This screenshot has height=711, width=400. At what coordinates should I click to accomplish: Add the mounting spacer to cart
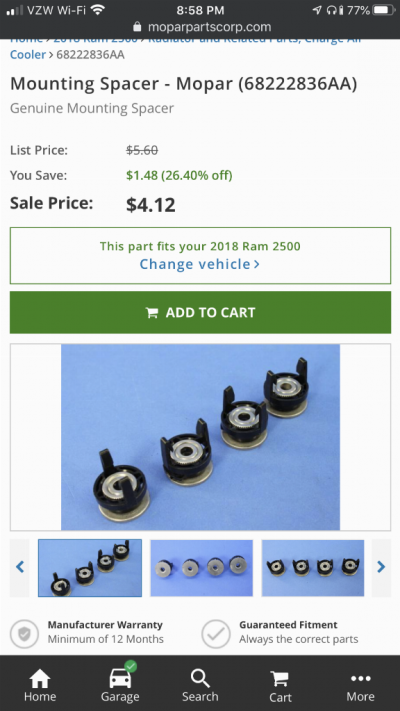(200, 312)
